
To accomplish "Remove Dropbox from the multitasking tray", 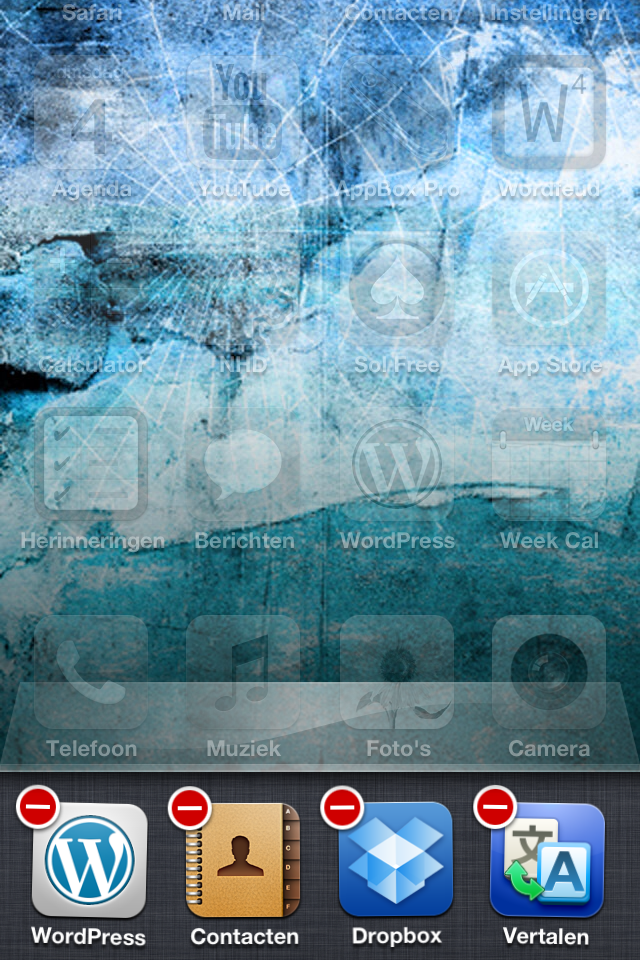I will pos(342,807).
